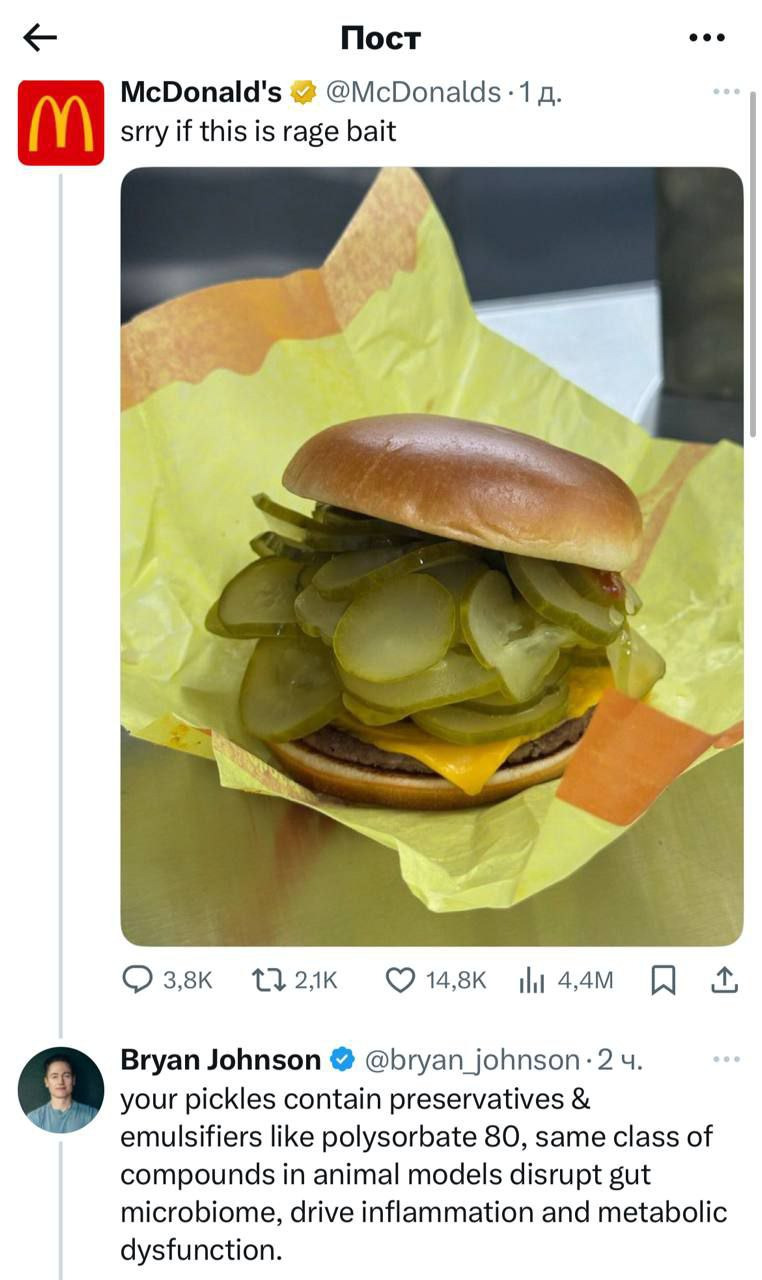Screen dimensions: 762x1280
Task: Reply to the McDonald's post
Action: click(137, 981)
